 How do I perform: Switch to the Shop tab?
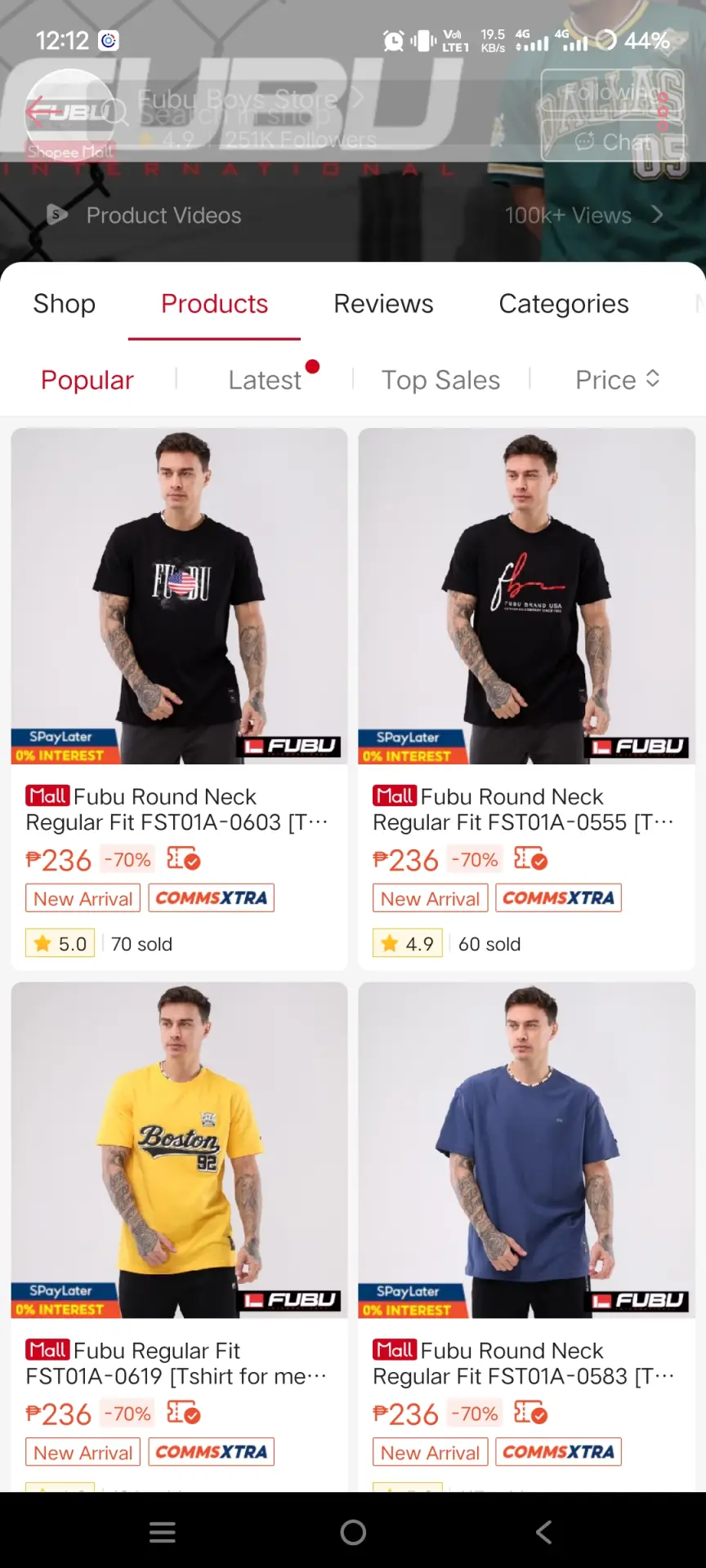pyautogui.click(x=65, y=304)
